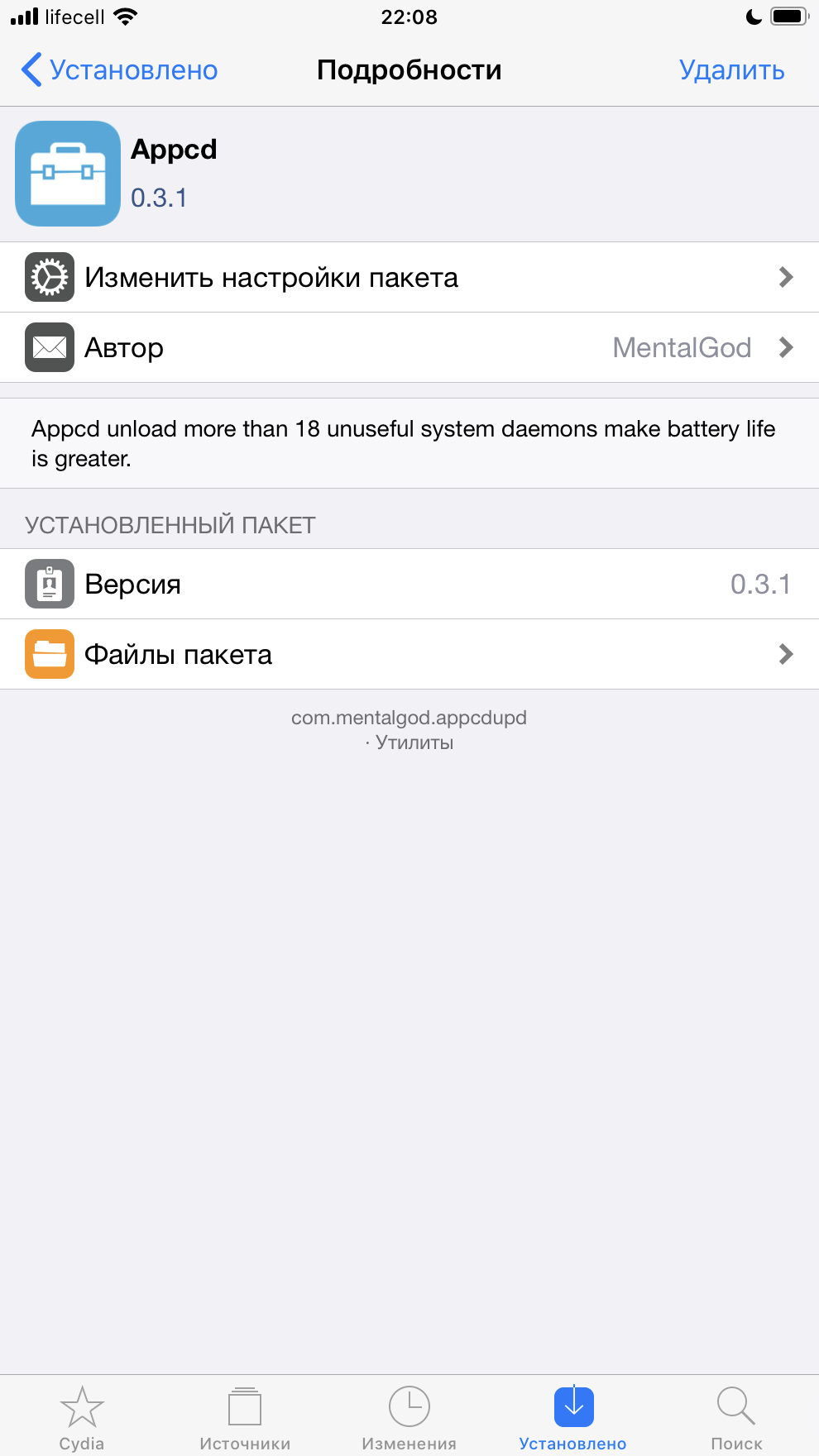The height and width of the screenshot is (1456, 819).
Task: Select the Установлено tab
Action: point(573,1417)
